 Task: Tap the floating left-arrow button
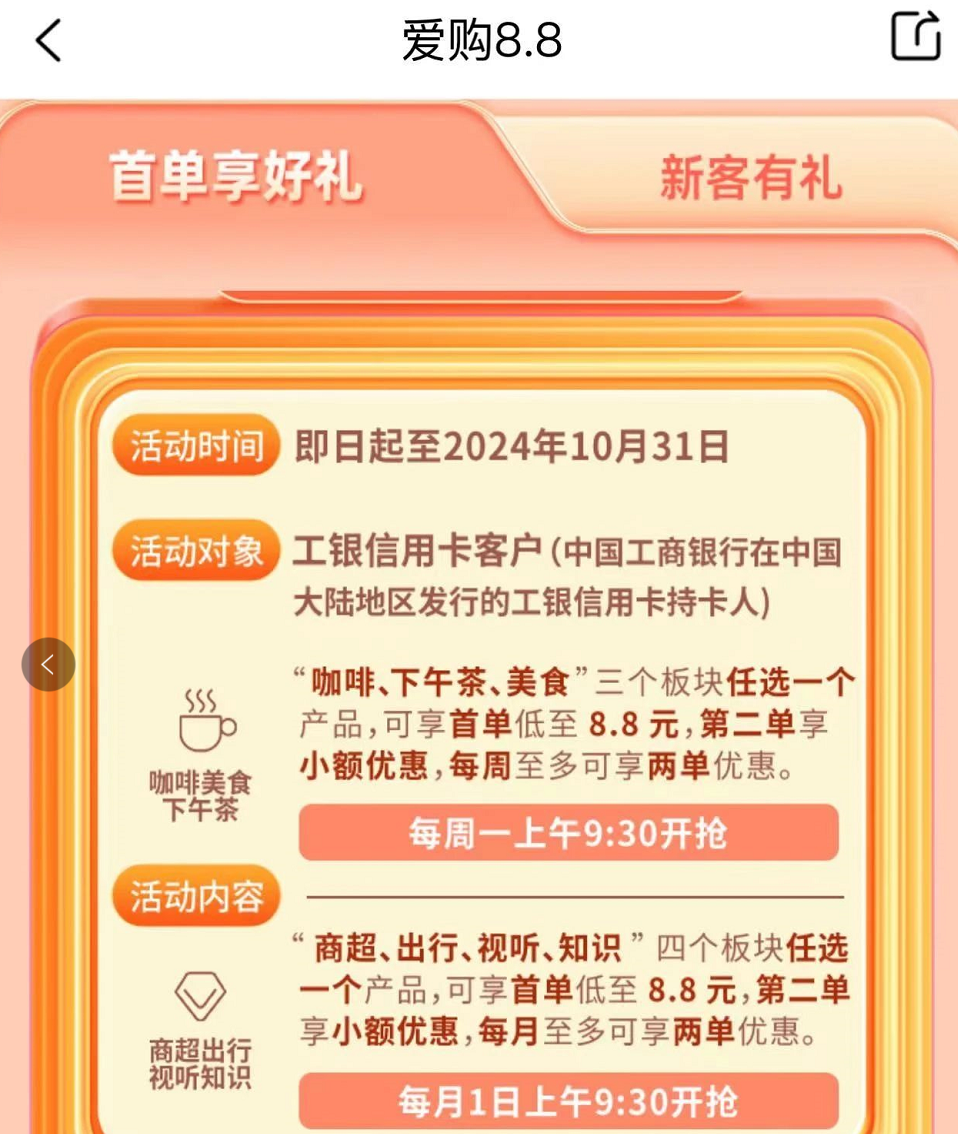coord(48,664)
